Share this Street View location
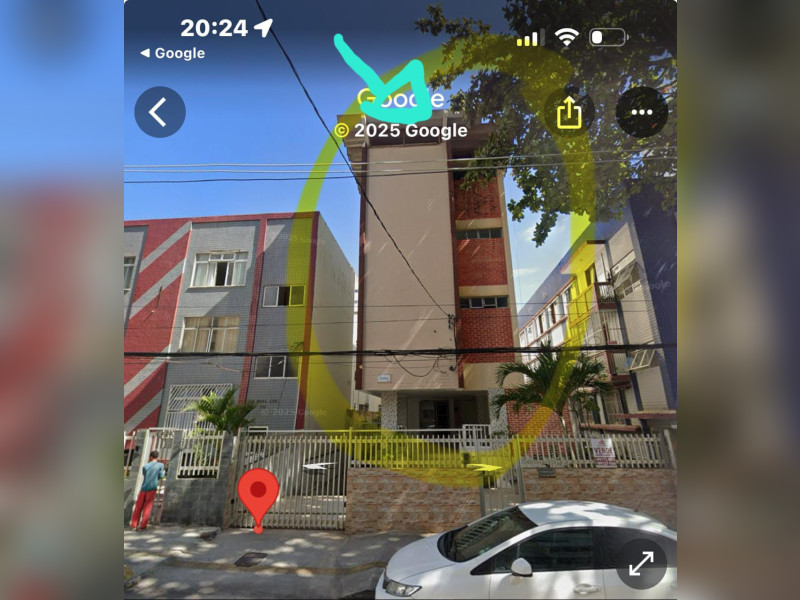 (x=569, y=112)
